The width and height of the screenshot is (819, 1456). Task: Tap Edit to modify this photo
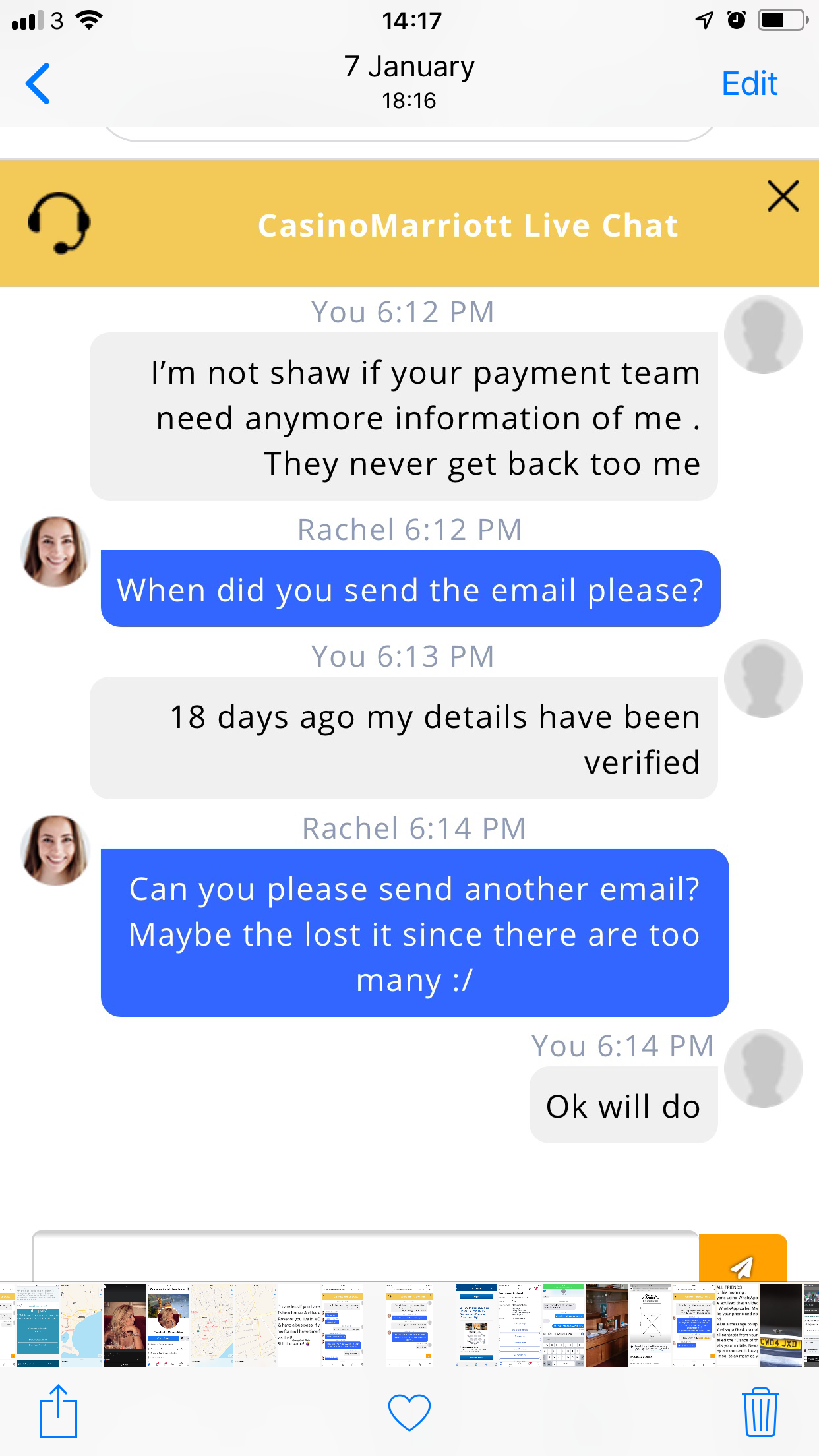click(749, 84)
